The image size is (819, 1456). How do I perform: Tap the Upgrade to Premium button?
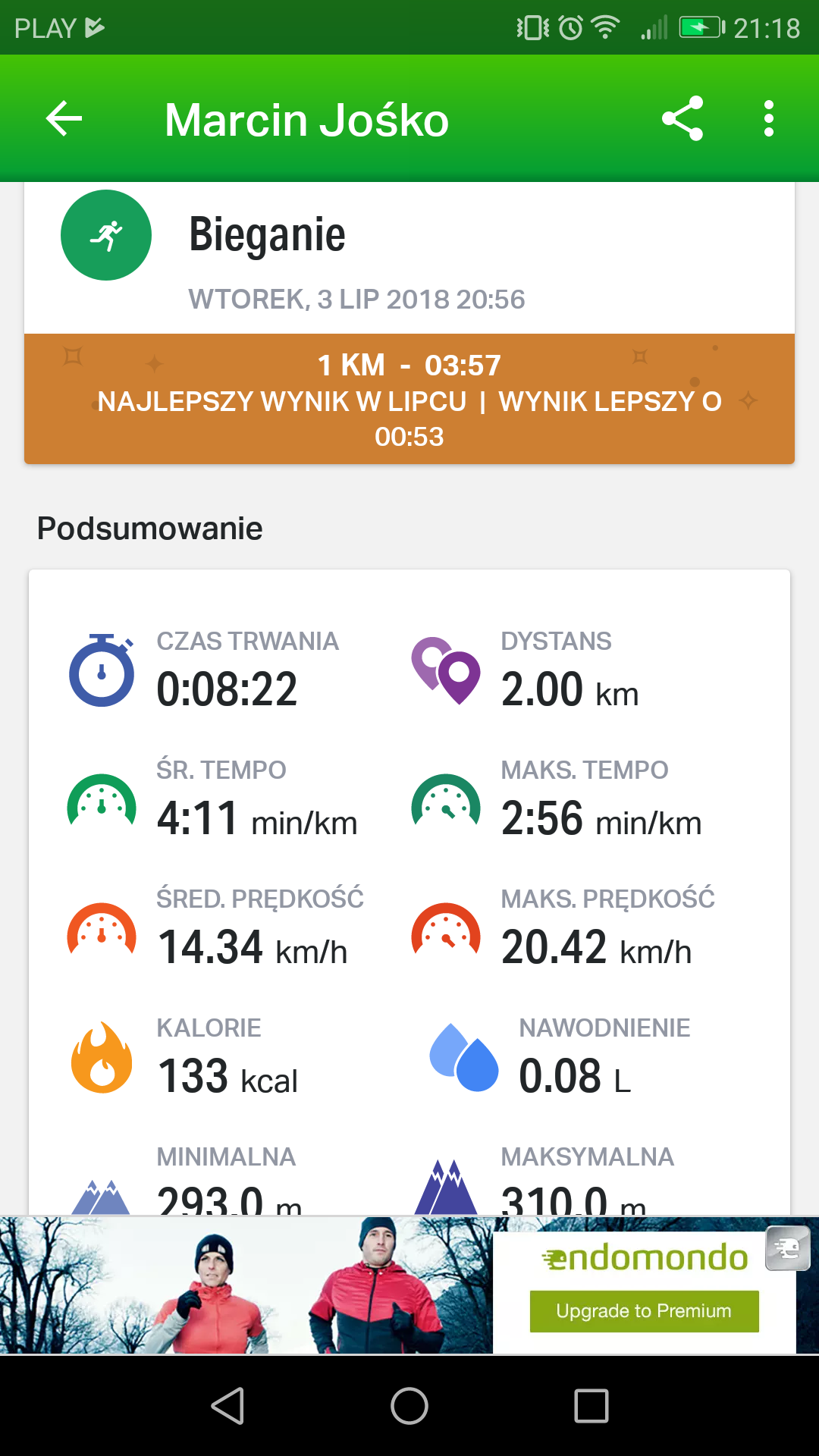[x=644, y=1311]
